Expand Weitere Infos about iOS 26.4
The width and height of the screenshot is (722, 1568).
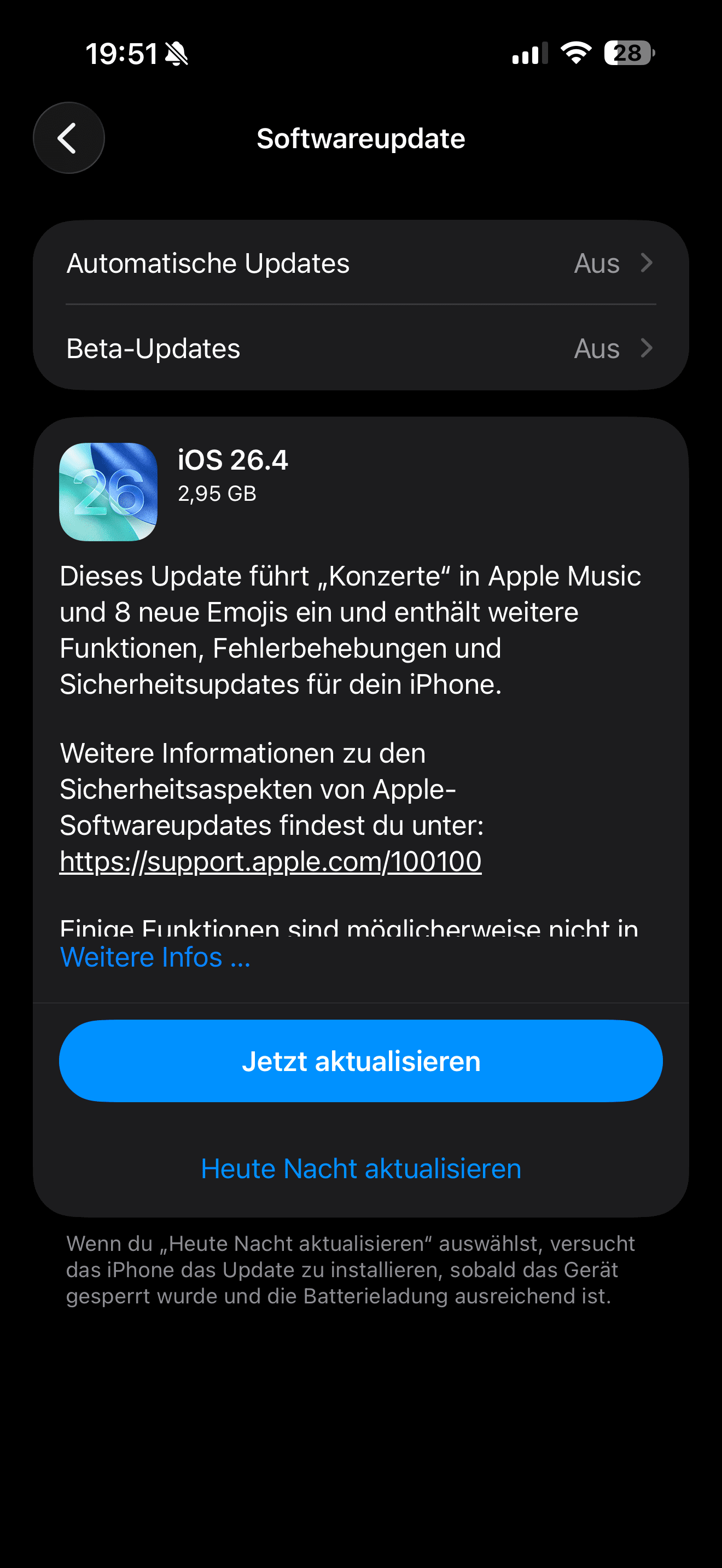(x=155, y=957)
